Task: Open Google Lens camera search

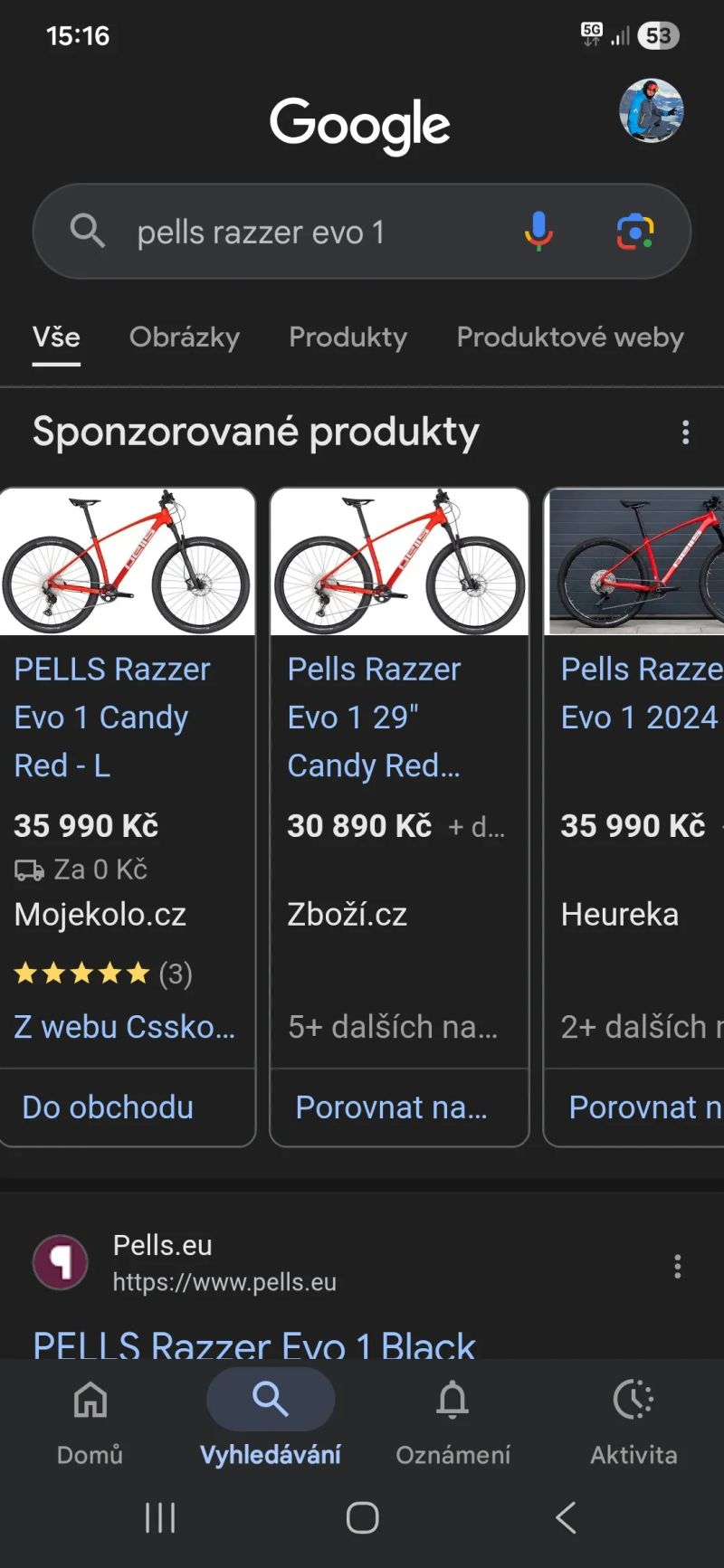Action: coord(636,232)
